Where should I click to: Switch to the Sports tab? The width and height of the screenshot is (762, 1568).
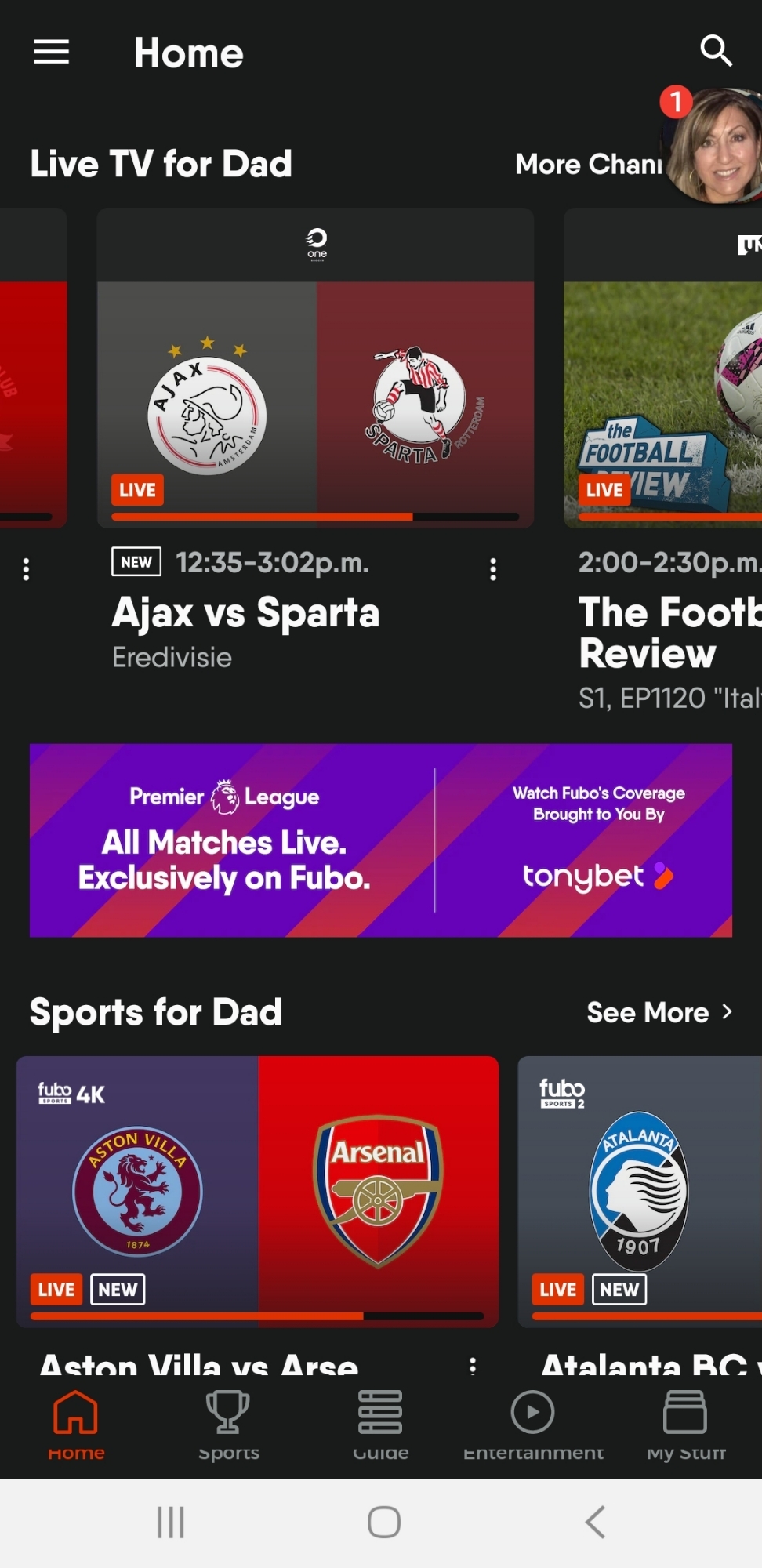coord(228,1425)
